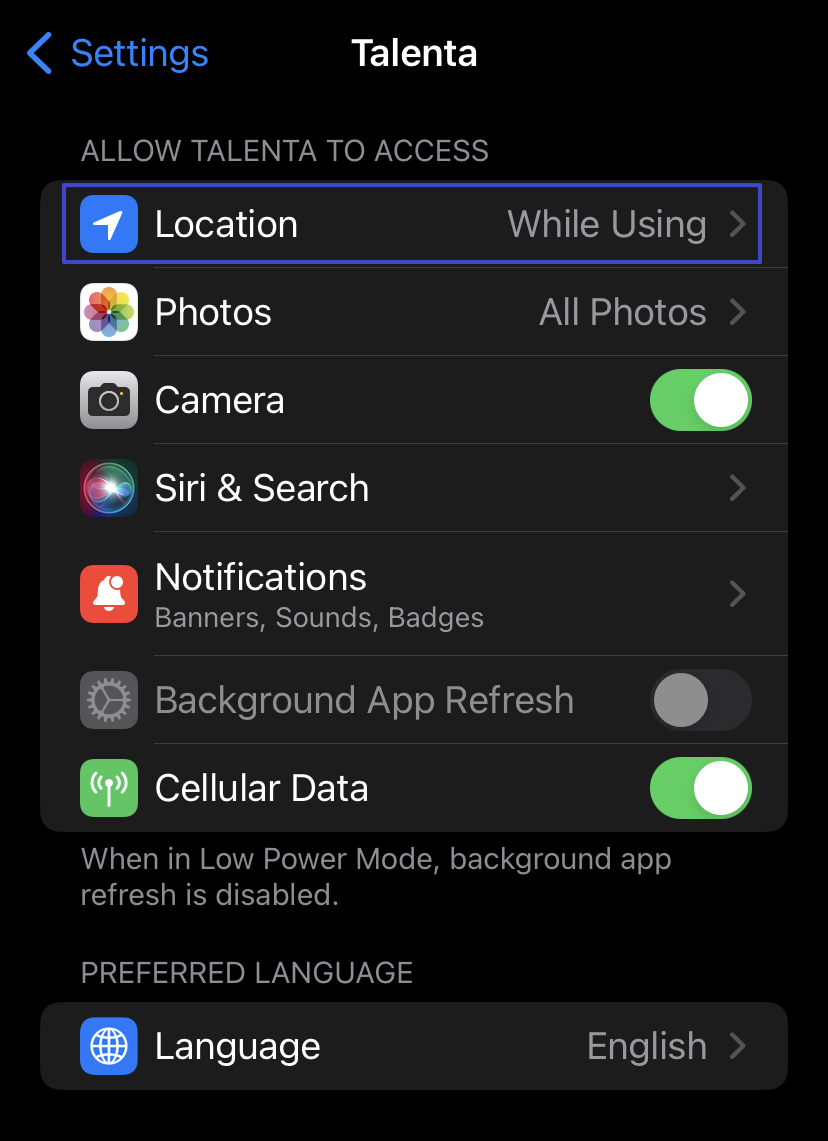828x1141 pixels.
Task: Open Siri & Search settings
Action: point(414,488)
